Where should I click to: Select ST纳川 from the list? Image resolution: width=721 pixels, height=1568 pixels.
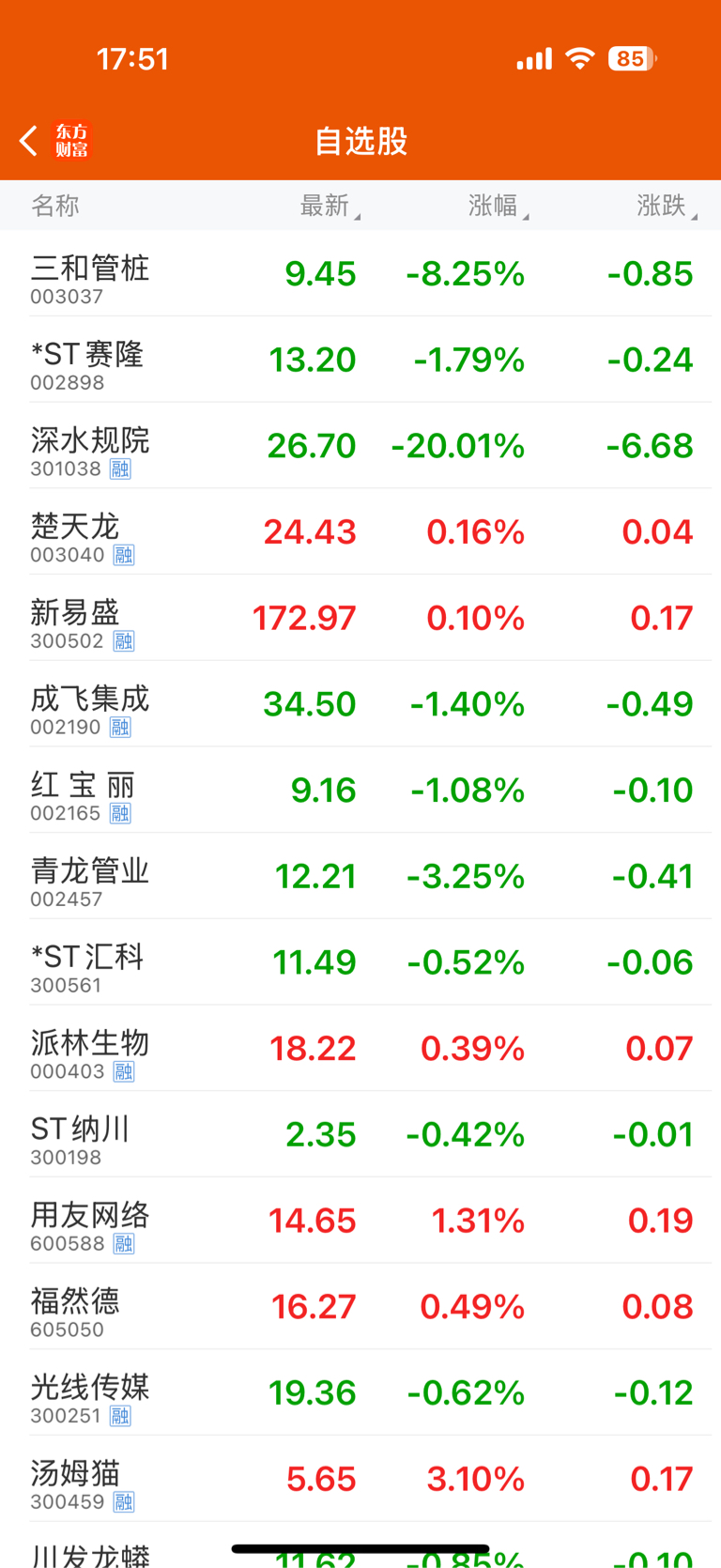point(360,1134)
